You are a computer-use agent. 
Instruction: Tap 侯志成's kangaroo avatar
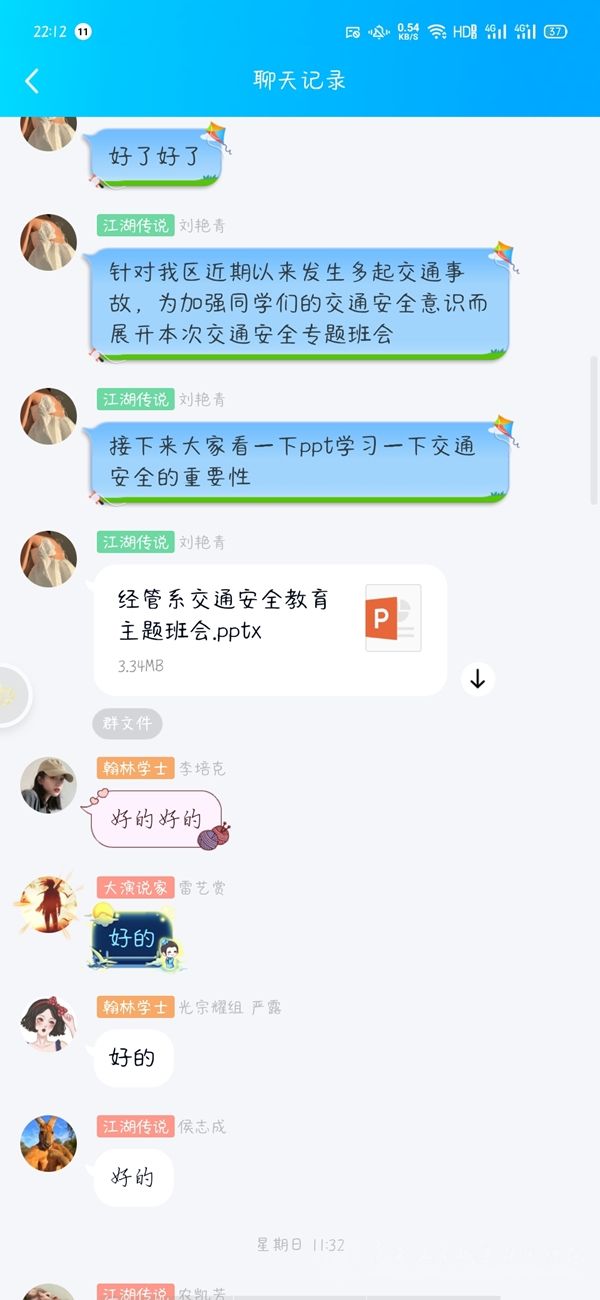tap(48, 1143)
